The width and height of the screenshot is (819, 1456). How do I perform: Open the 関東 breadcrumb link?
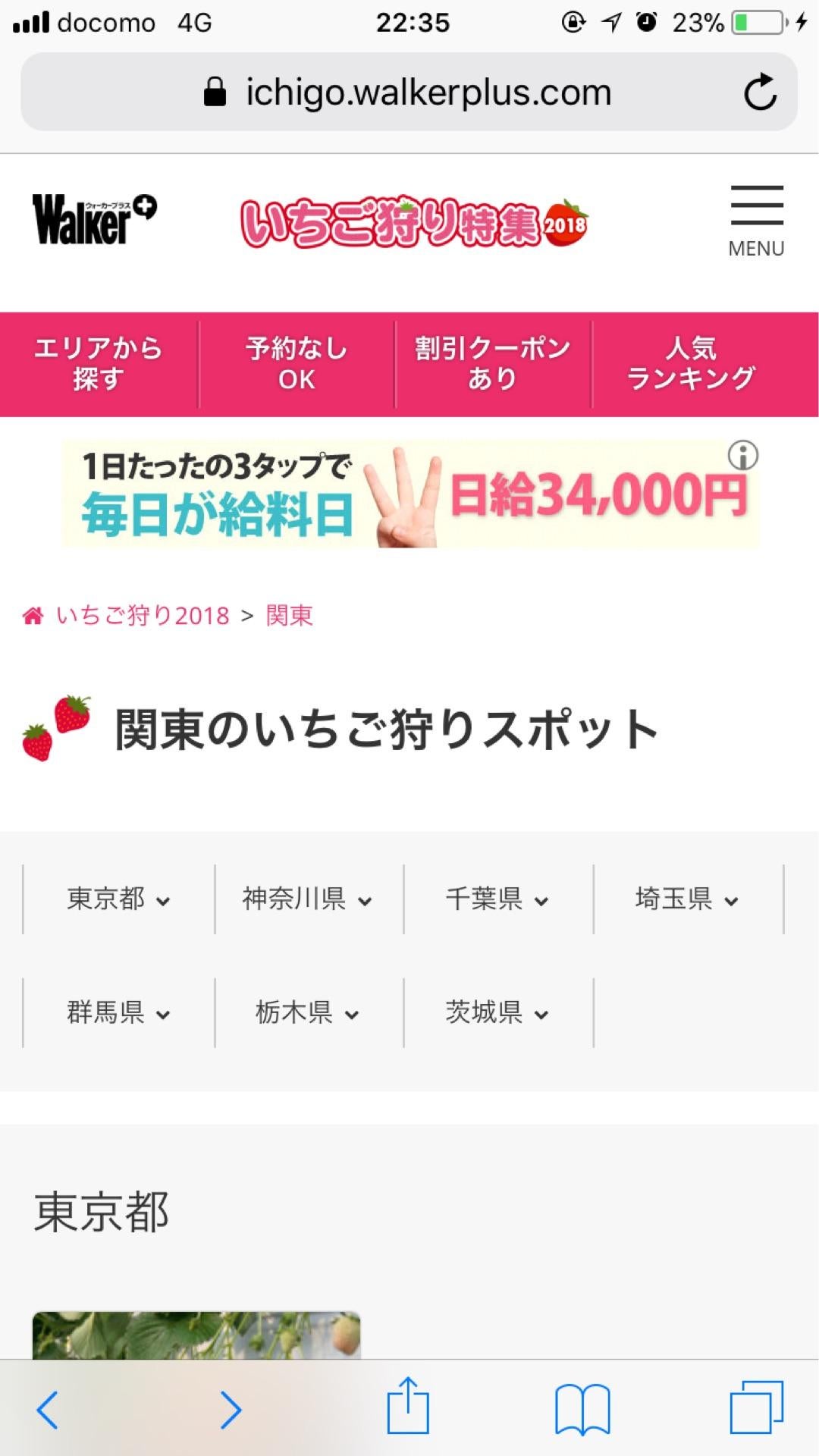(x=290, y=616)
